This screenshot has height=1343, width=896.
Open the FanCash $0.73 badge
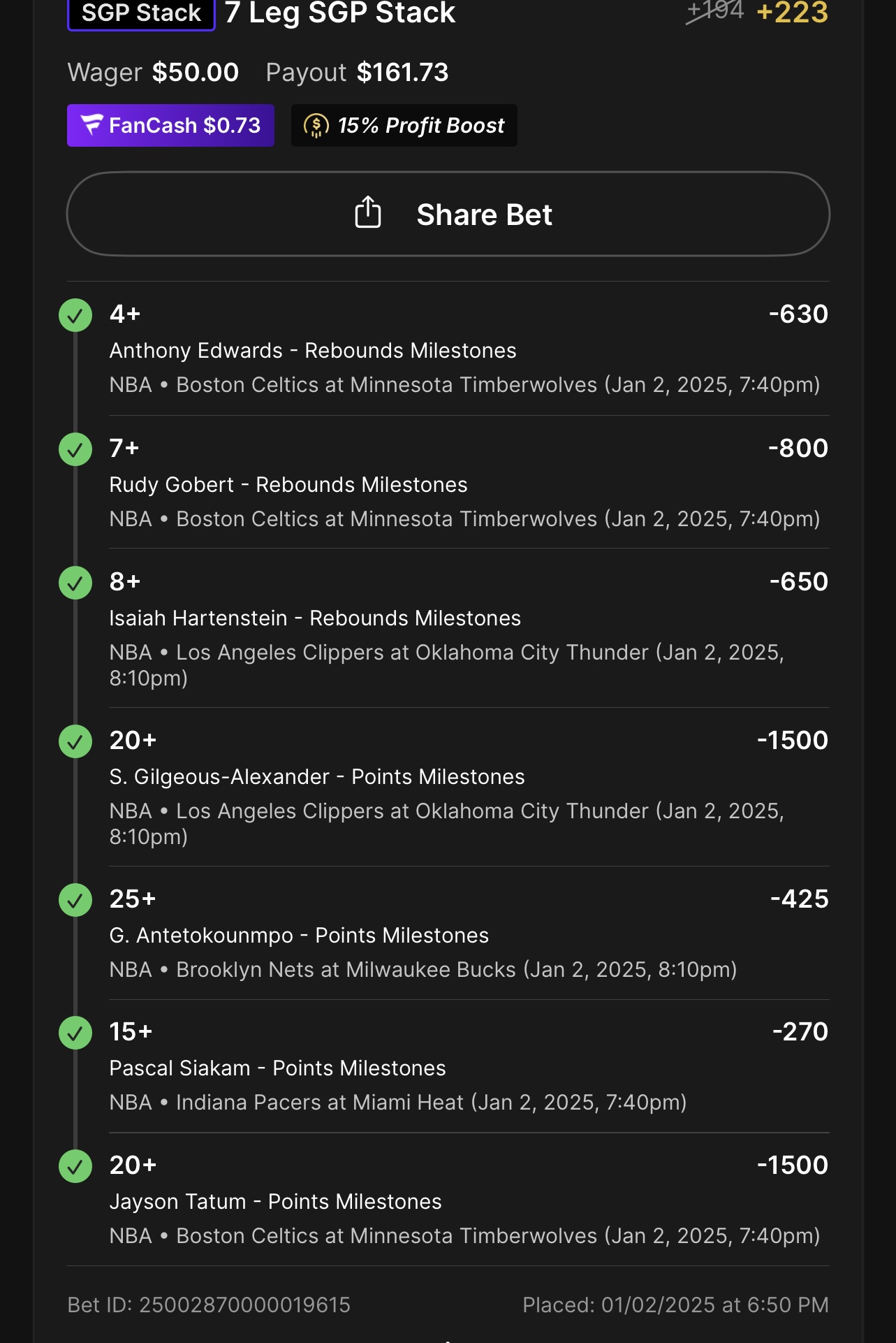[x=170, y=126]
